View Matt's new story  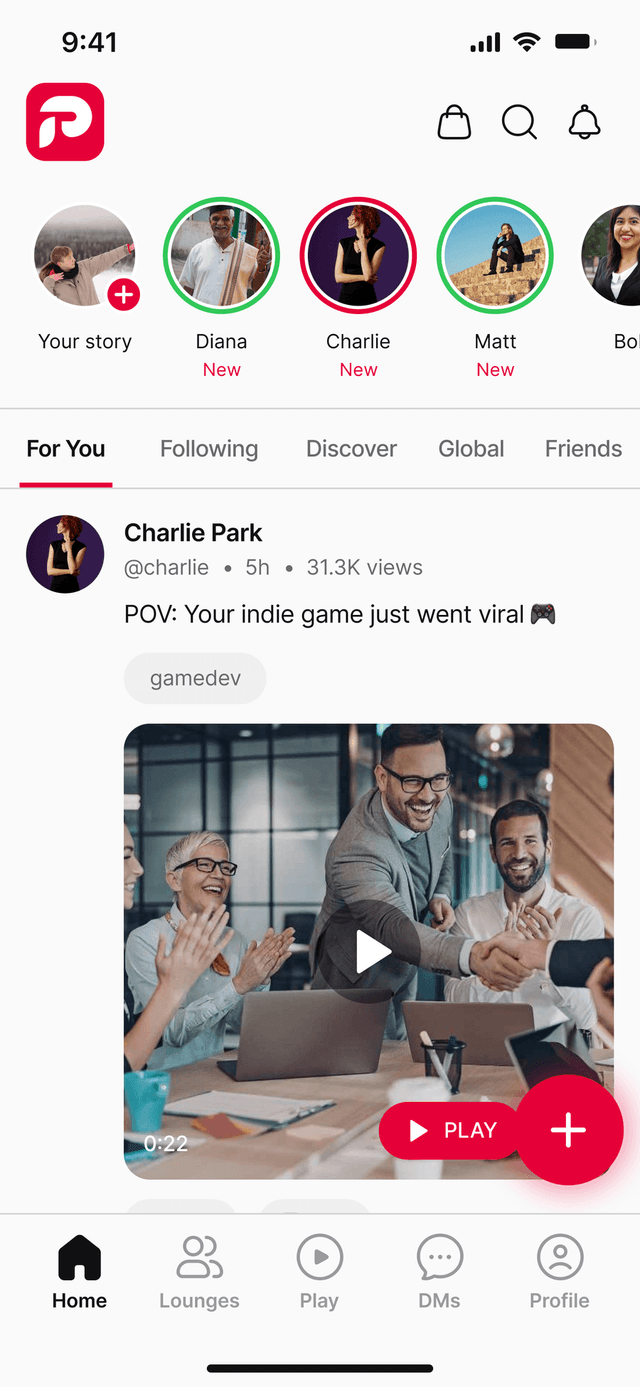pos(495,255)
